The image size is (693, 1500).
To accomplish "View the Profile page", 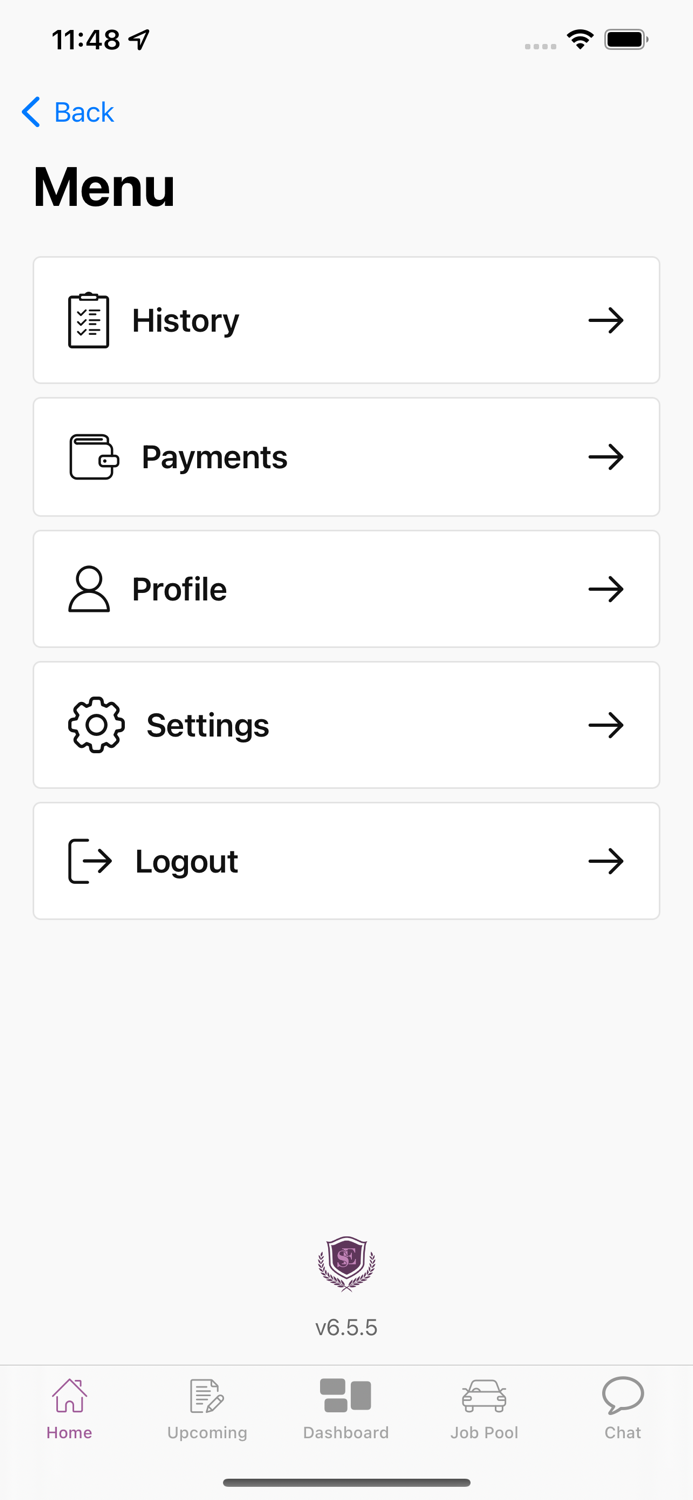I will (x=346, y=589).
